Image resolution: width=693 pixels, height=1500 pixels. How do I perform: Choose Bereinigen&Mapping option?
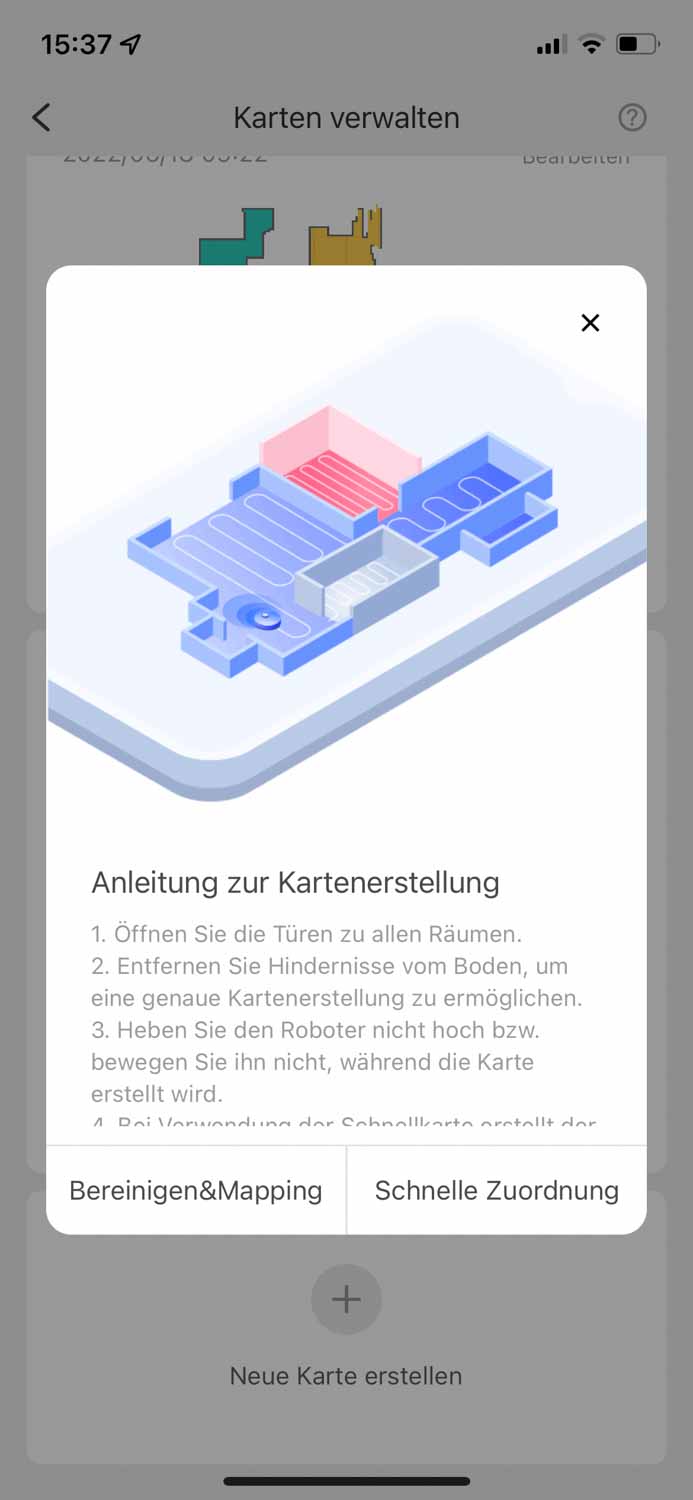(x=196, y=1190)
